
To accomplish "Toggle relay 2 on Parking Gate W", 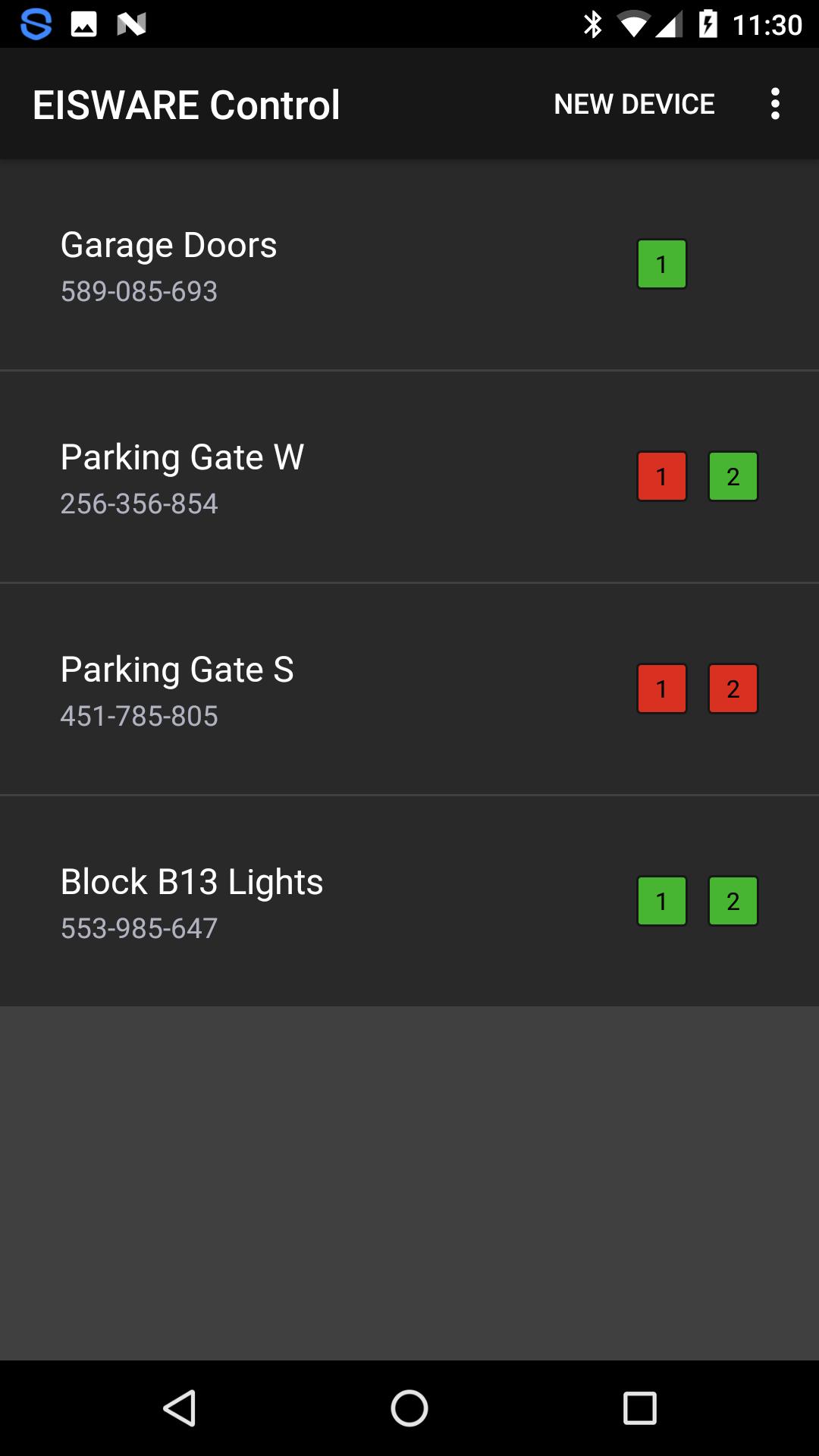I will (x=733, y=476).
